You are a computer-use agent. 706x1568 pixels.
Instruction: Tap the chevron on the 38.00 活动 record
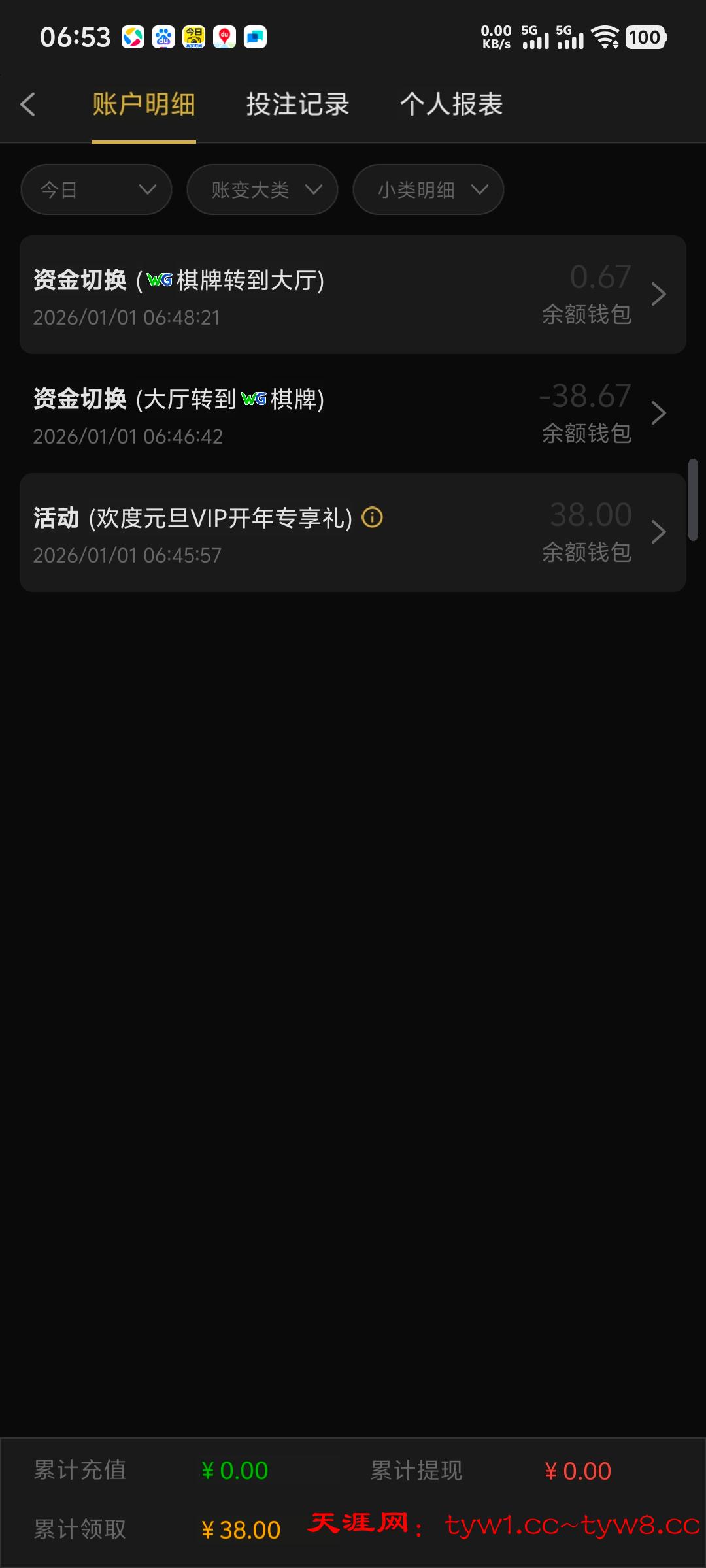[658, 532]
